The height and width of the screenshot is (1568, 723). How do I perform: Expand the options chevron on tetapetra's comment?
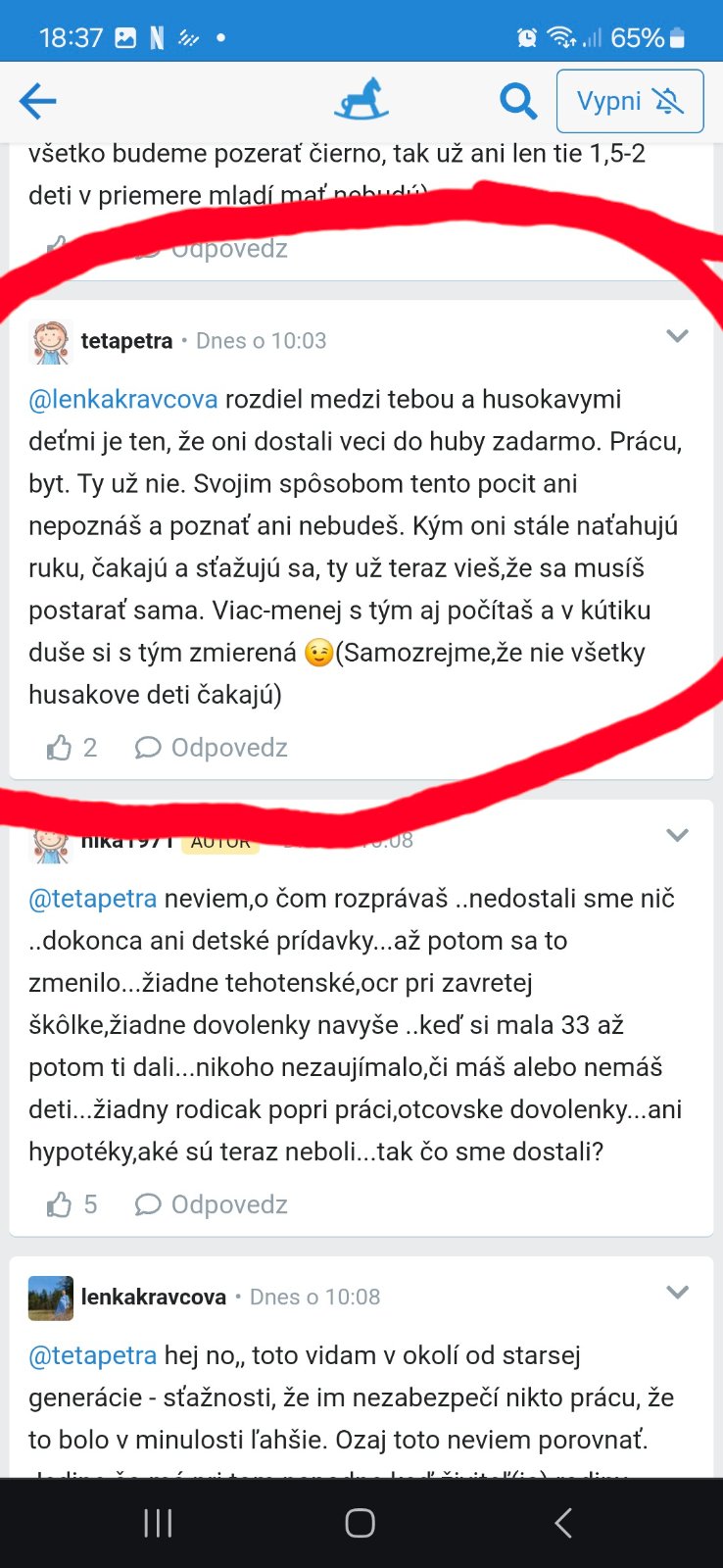pyautogui.click(x=677, y=336)
